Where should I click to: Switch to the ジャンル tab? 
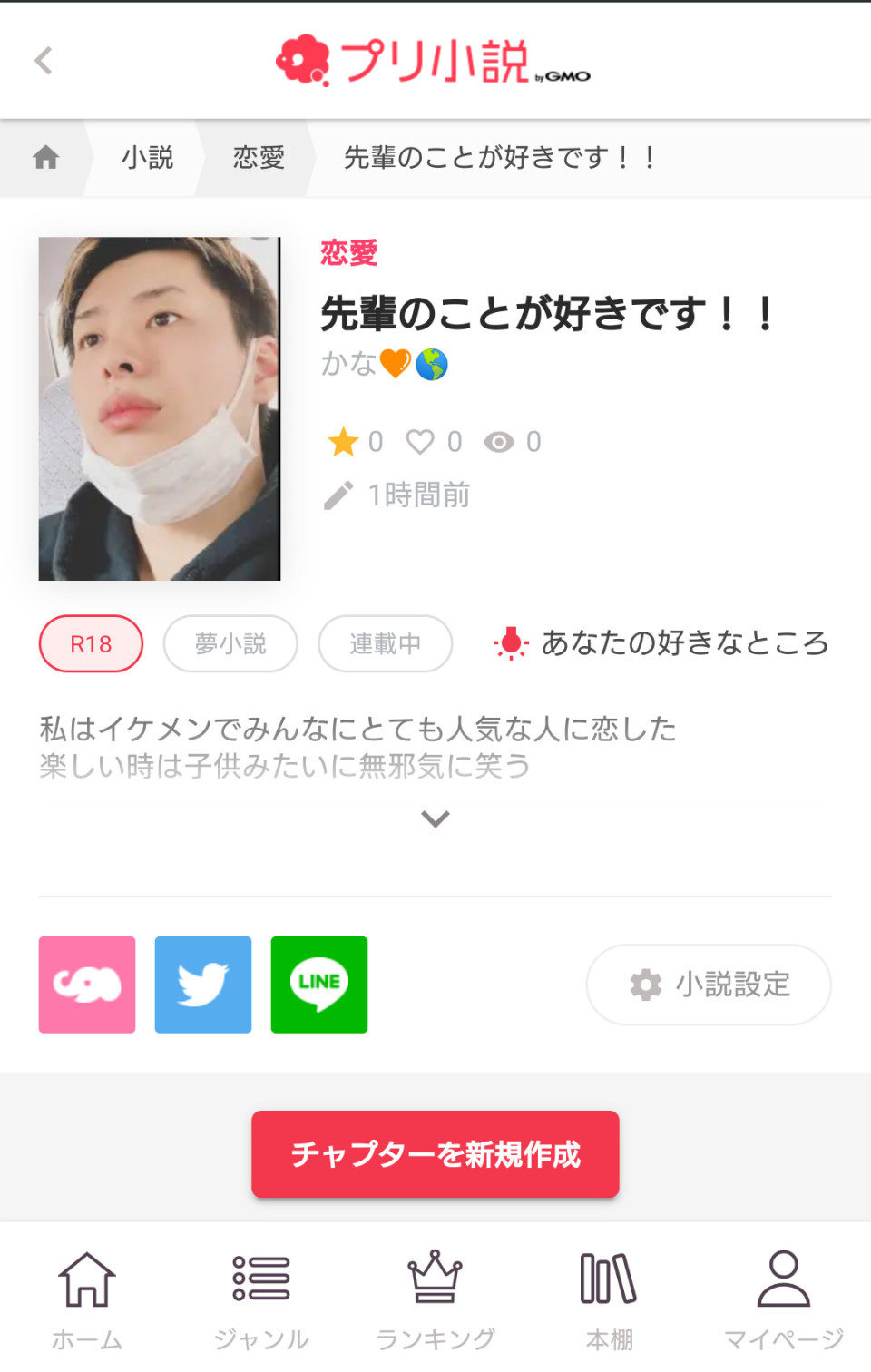coord(261,1299)
